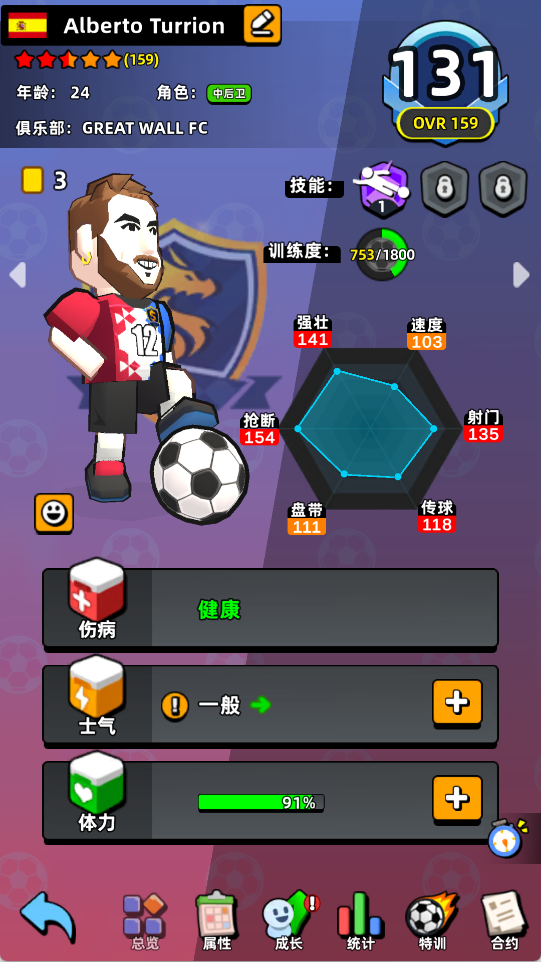This screenshot has width=541, height=962.
Task: Return with the blue back arrow
Action: 47,915
